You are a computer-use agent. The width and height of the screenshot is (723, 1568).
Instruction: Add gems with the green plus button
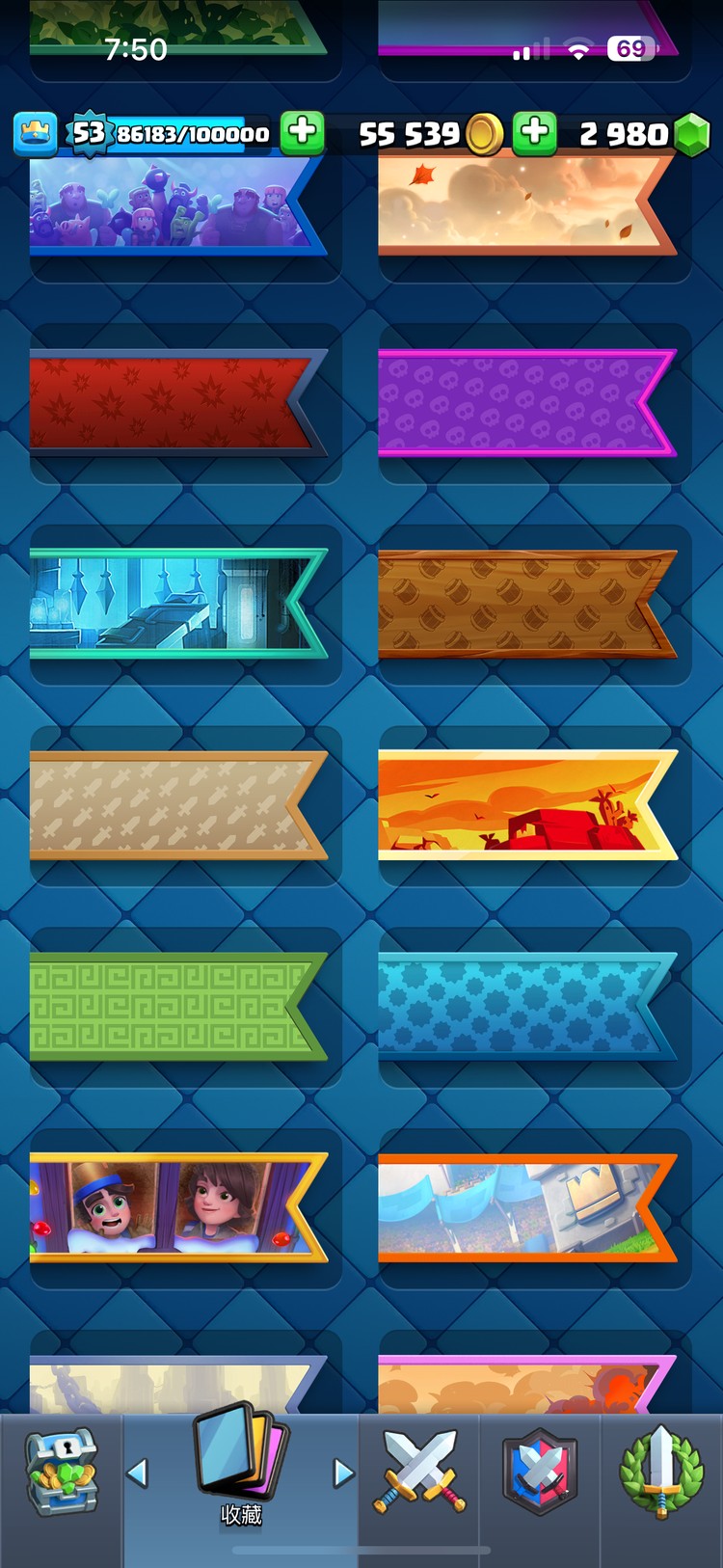pyautogui.click(x=535, y=133)
